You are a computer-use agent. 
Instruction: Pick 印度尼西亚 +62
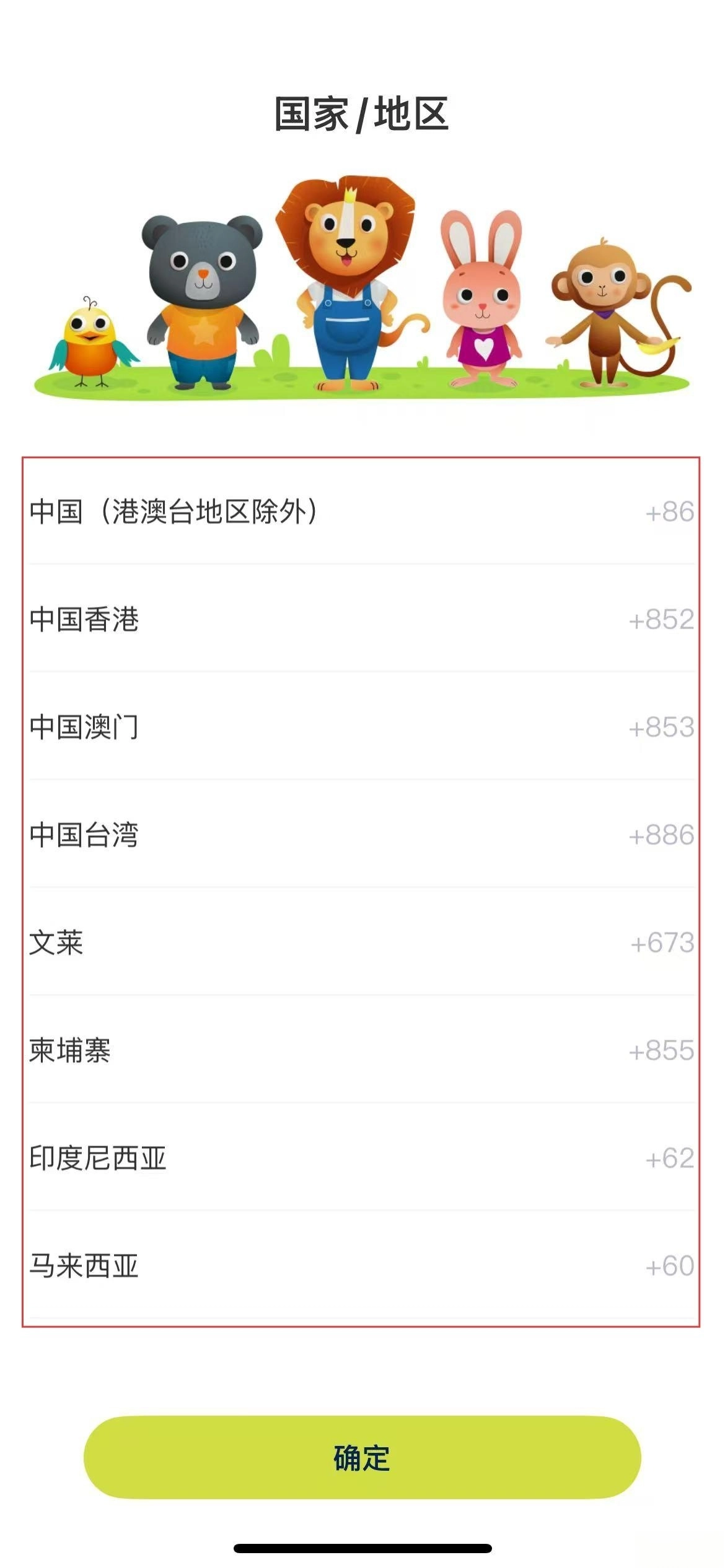click(x=361, y=1158)
